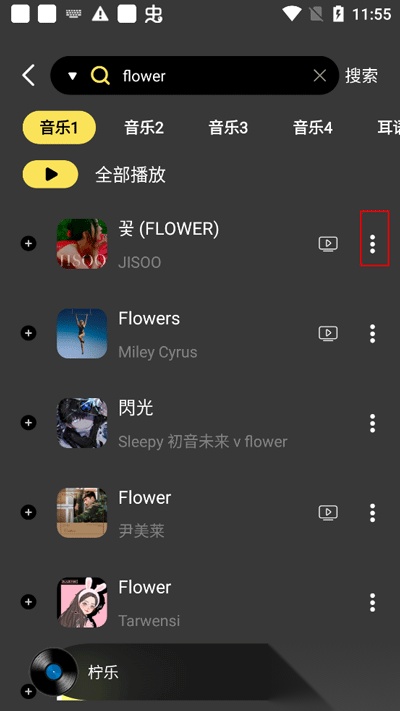Open the 柠乐 mini player bar
The image size is (400, 711).
181,672
